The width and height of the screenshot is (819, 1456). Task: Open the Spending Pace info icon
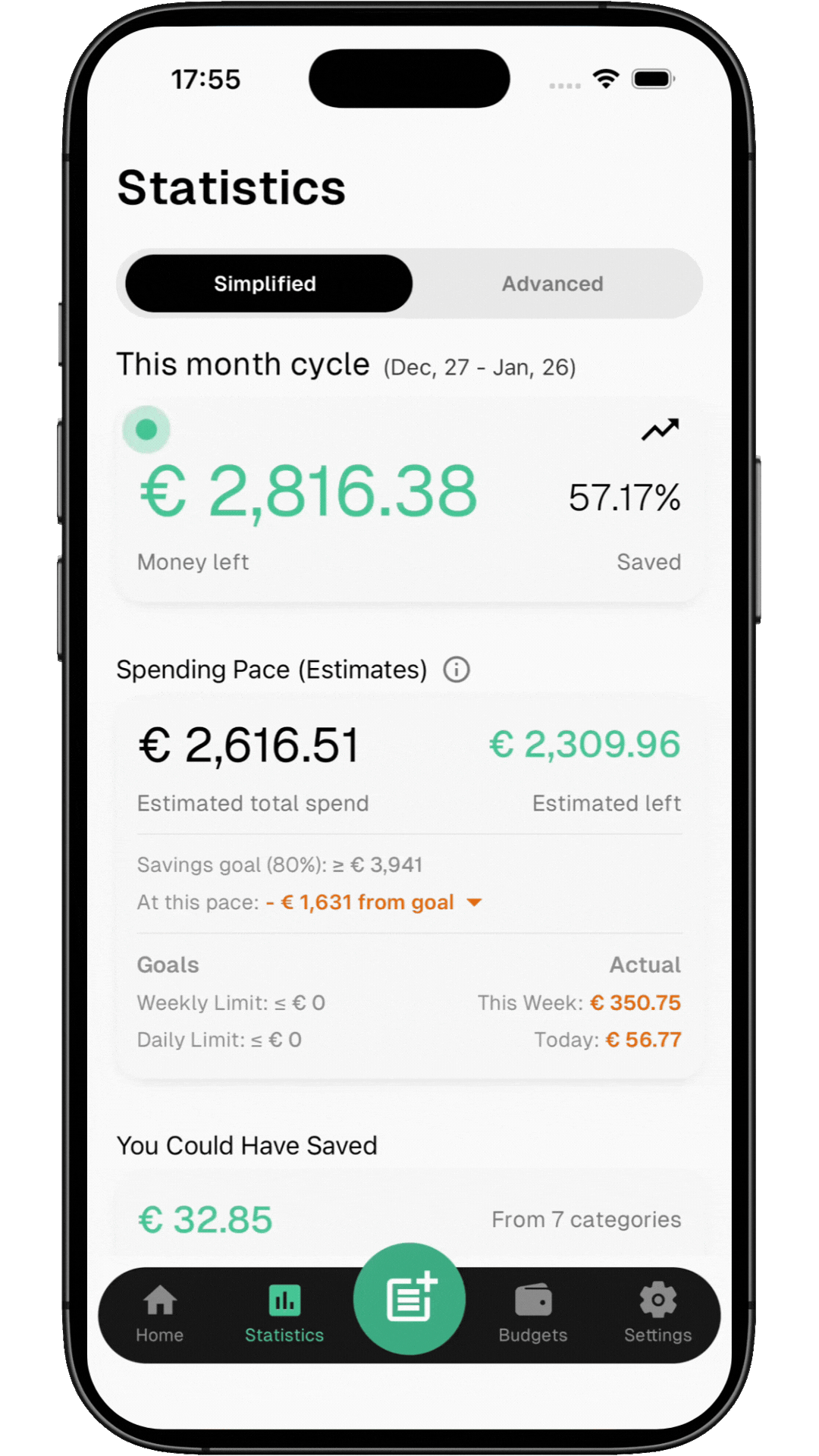(457, 670)
